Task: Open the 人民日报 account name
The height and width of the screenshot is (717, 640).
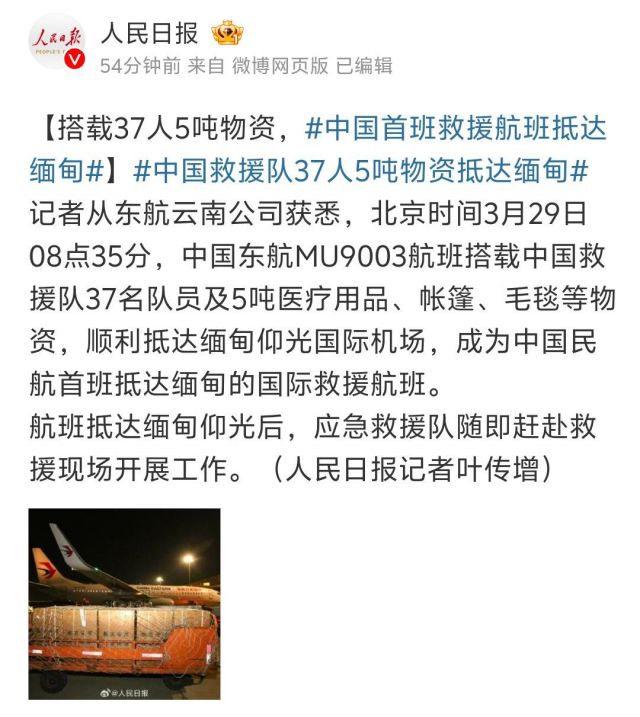Action: point(150,33)
